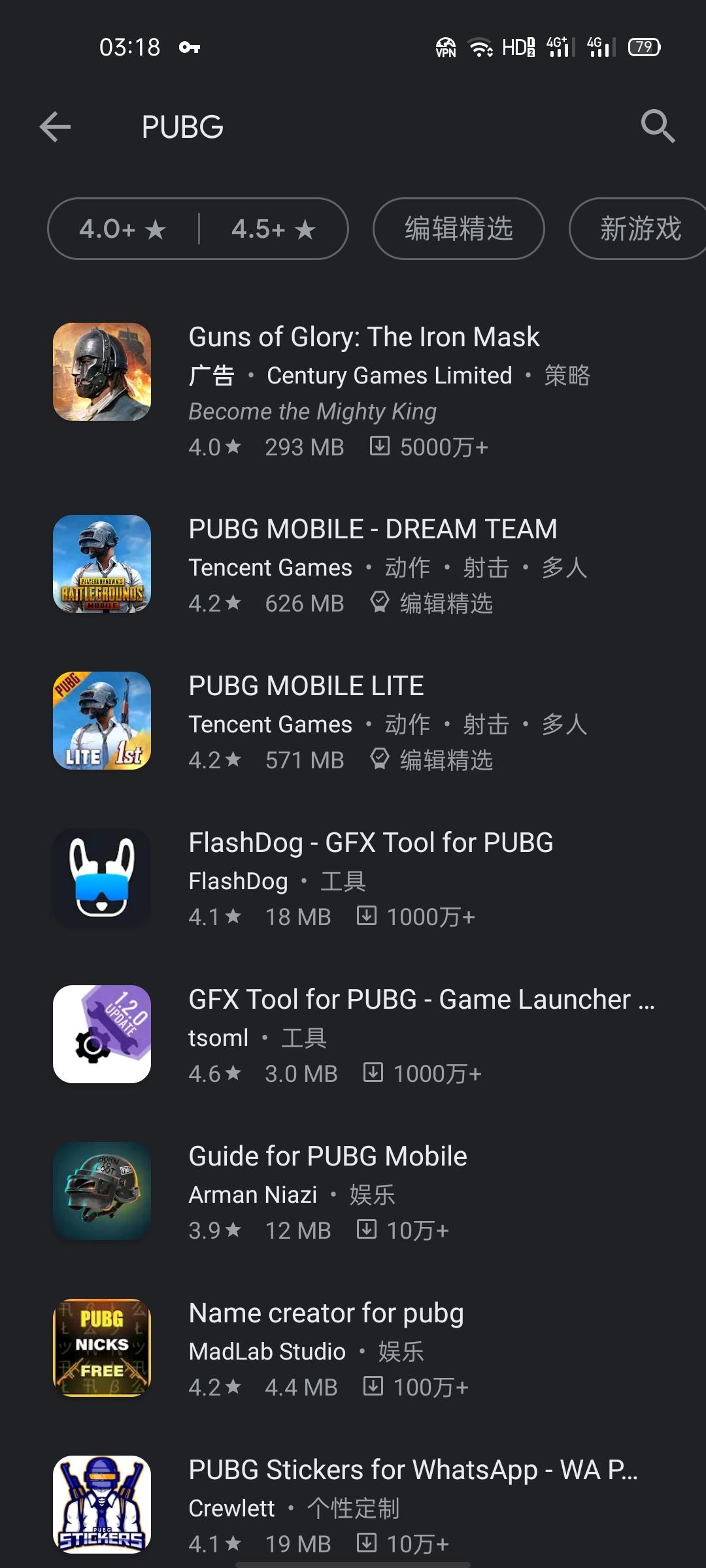
Task: Open the FlashDog - GFX Tool listing
Action: click(370, 842)
